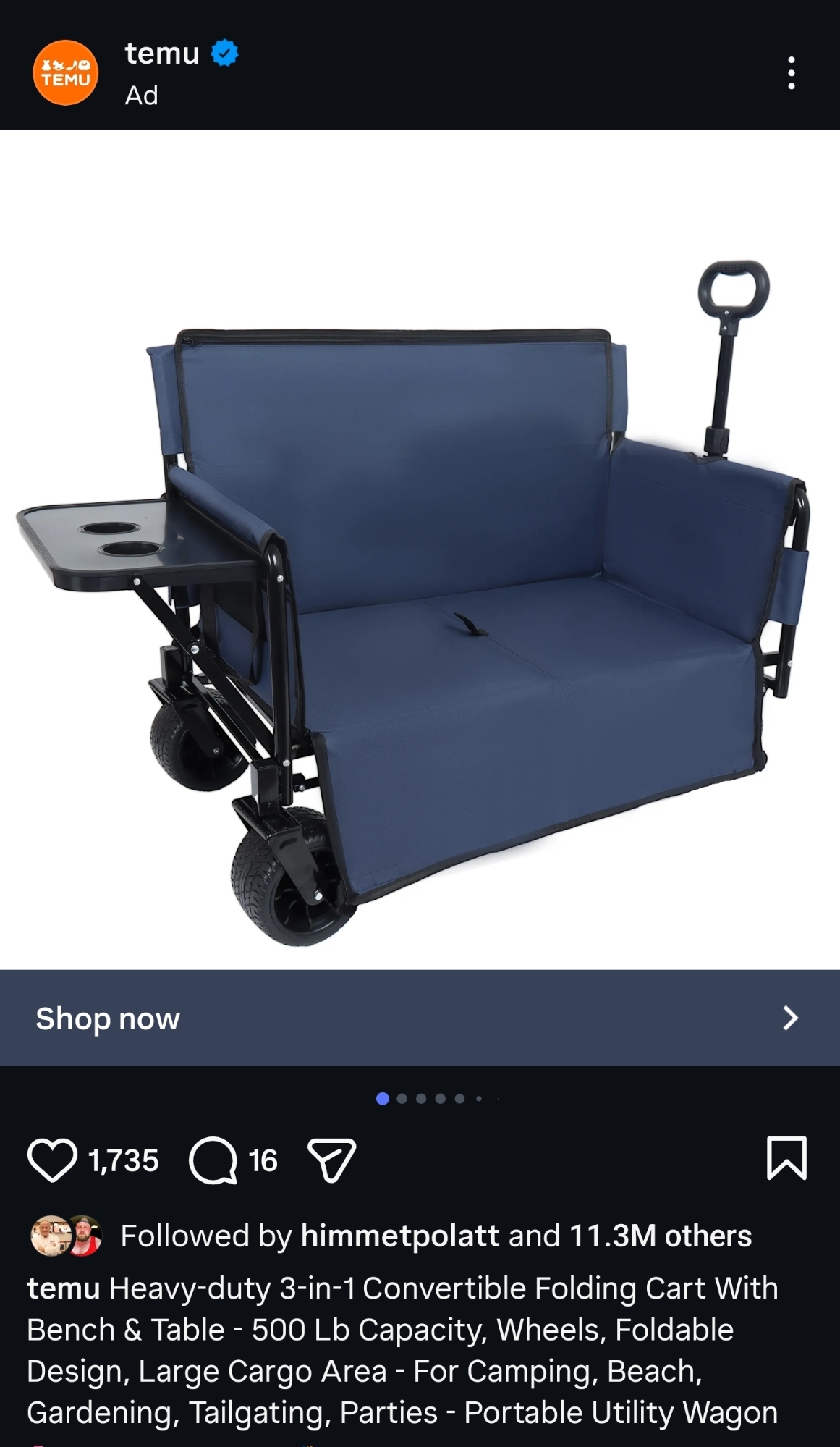Tap the Shop now banner

coord(420,1018)
